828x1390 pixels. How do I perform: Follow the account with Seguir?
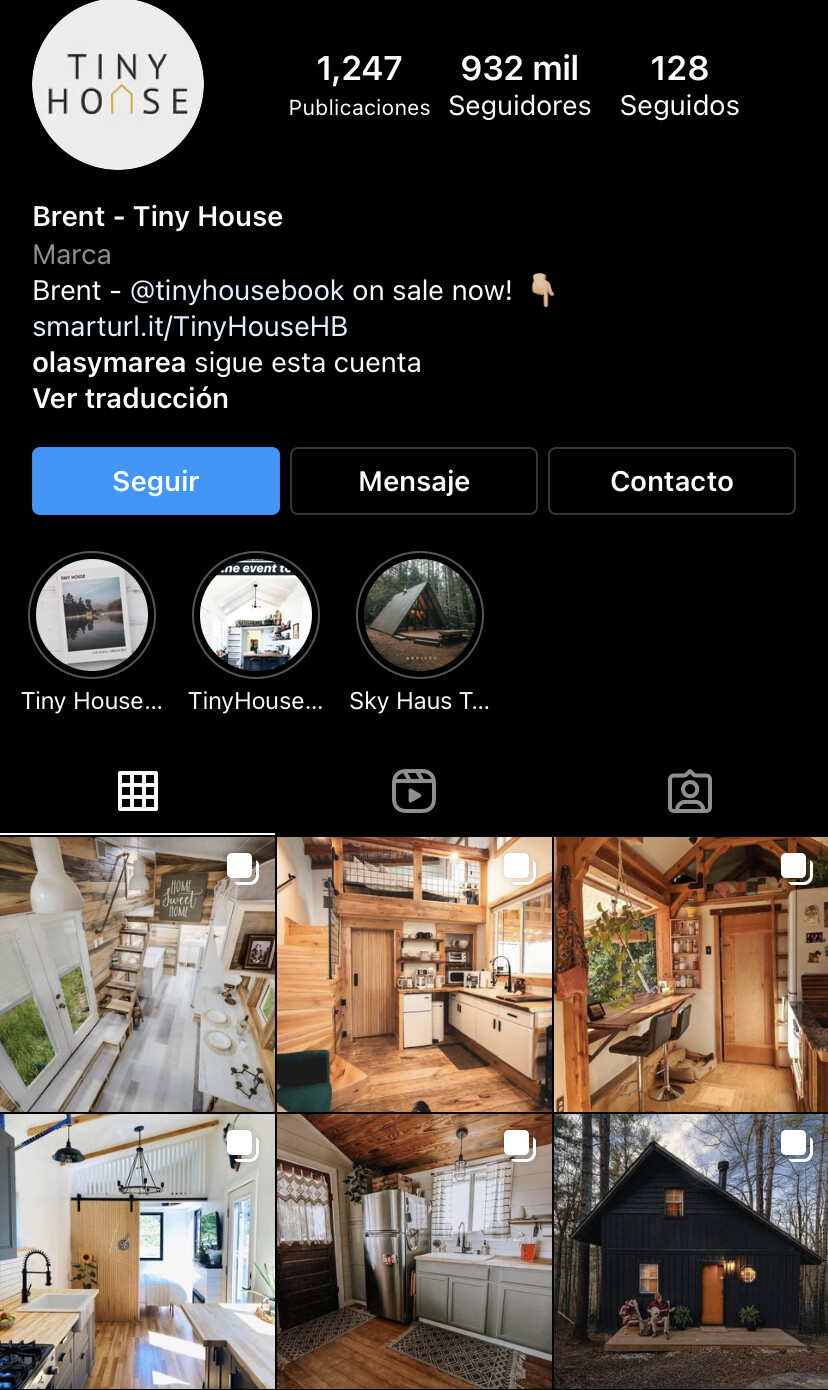point(156,481)
